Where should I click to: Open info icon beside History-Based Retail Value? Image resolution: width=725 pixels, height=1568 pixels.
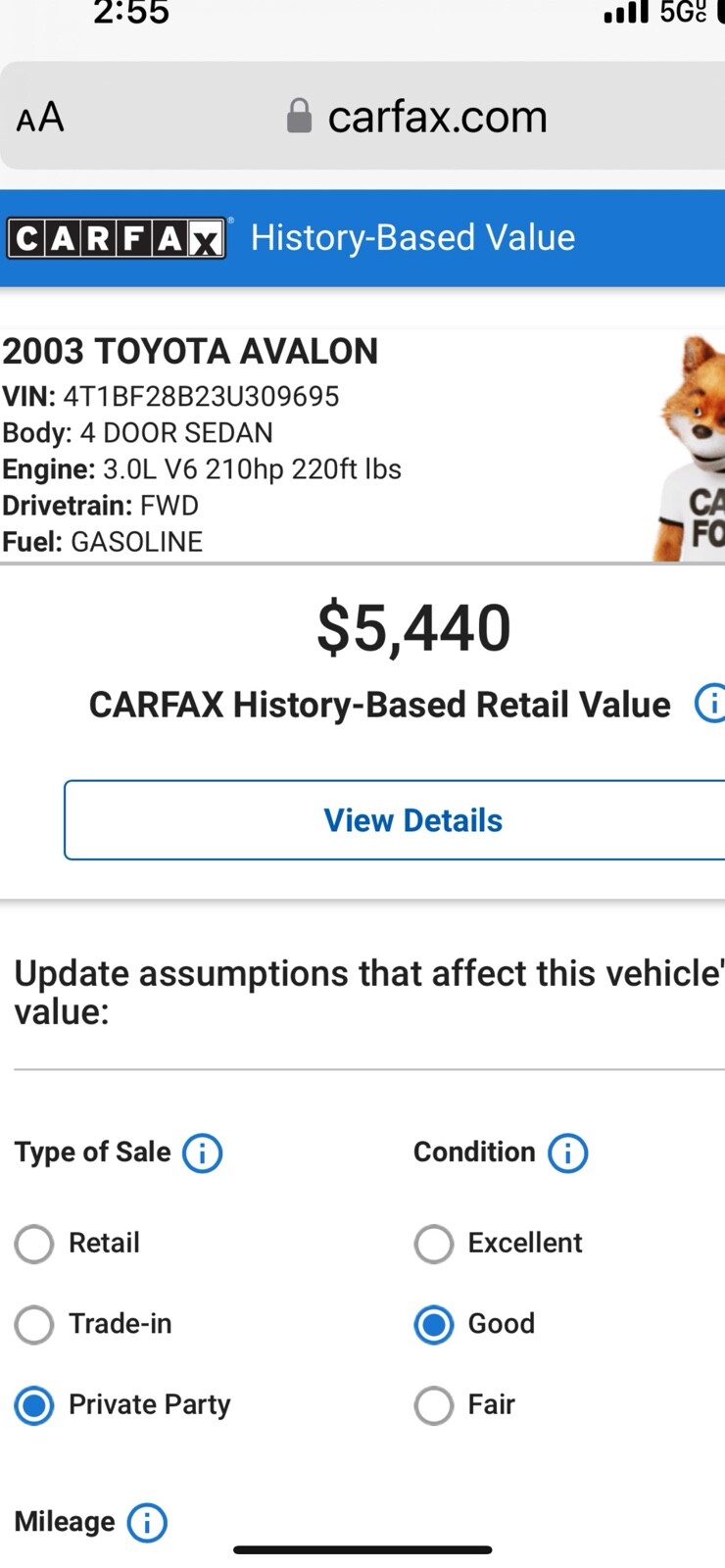pyautogui.click(x=710, y=704)
